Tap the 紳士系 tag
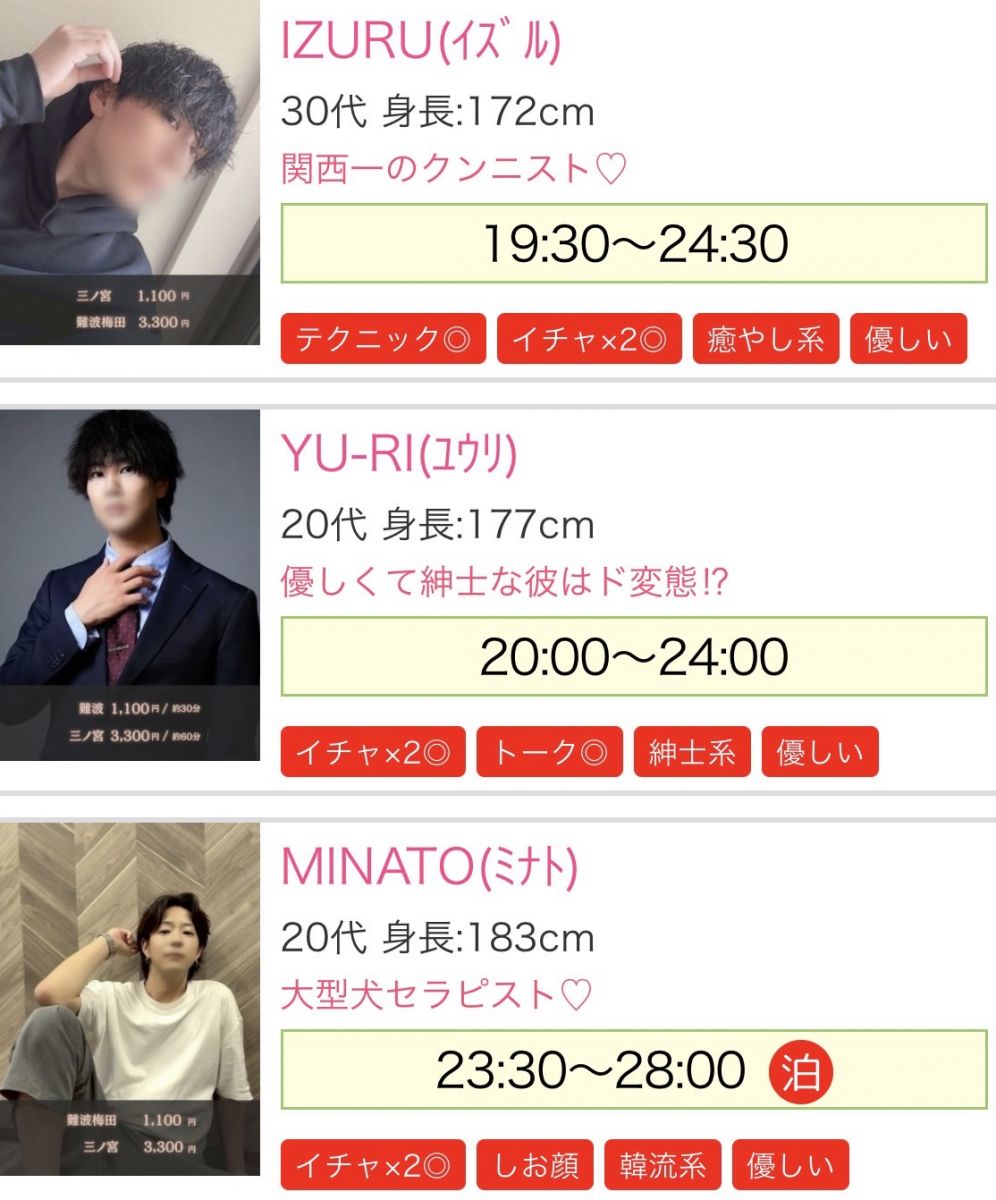Viewport: 996px width, 1200px height. tap(692, 752)
